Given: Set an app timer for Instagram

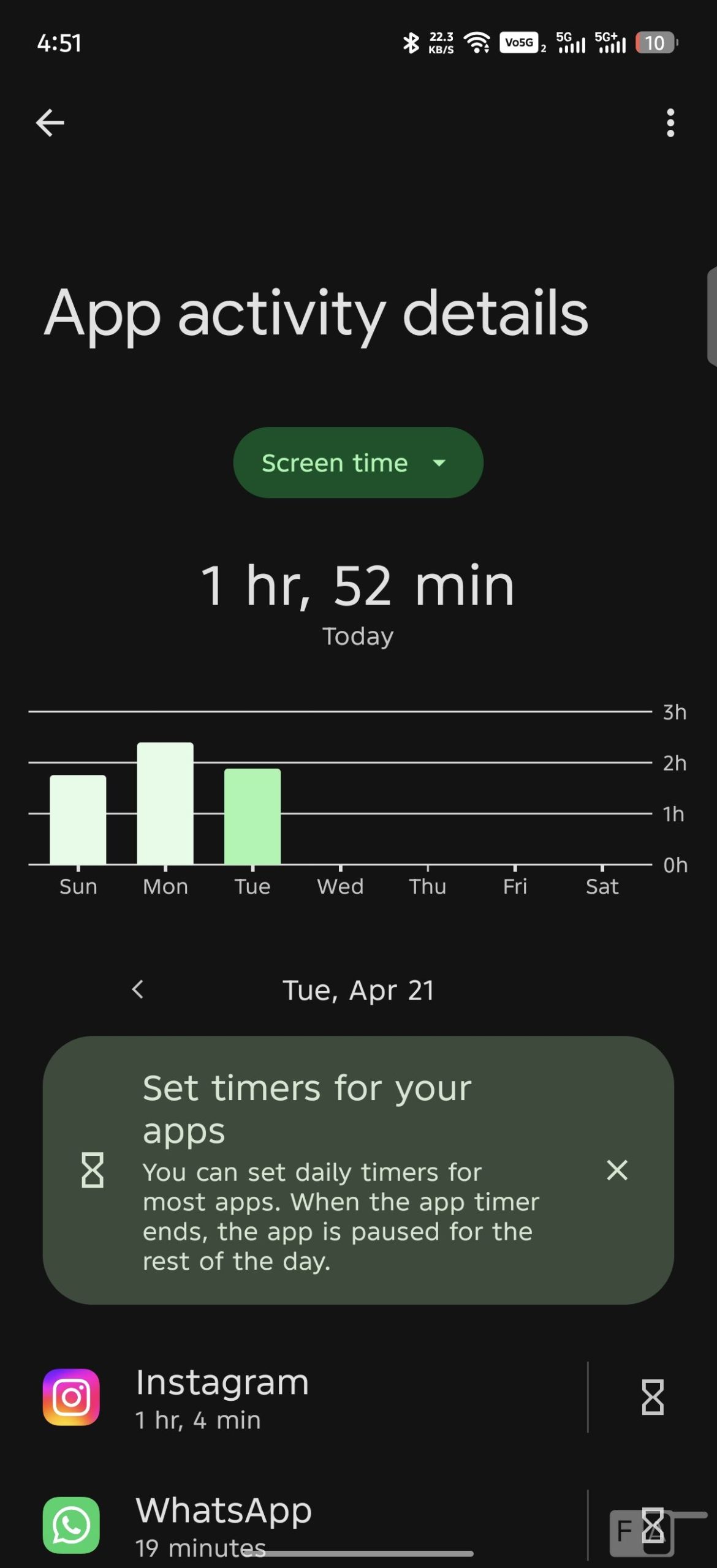Looking at the screenshot, I should coord(652,1398).
